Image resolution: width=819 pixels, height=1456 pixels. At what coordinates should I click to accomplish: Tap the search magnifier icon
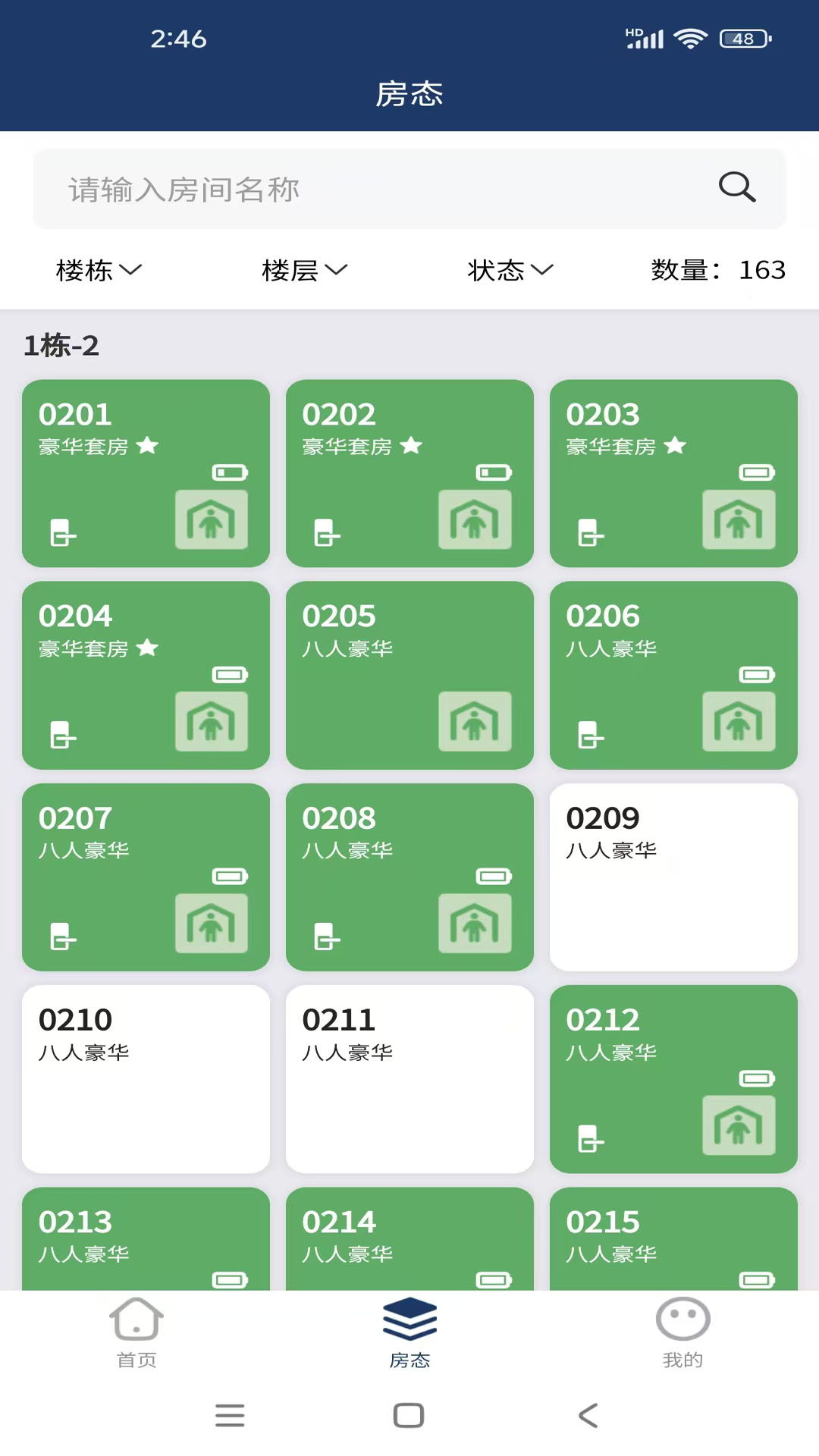(x=736, y=187)
